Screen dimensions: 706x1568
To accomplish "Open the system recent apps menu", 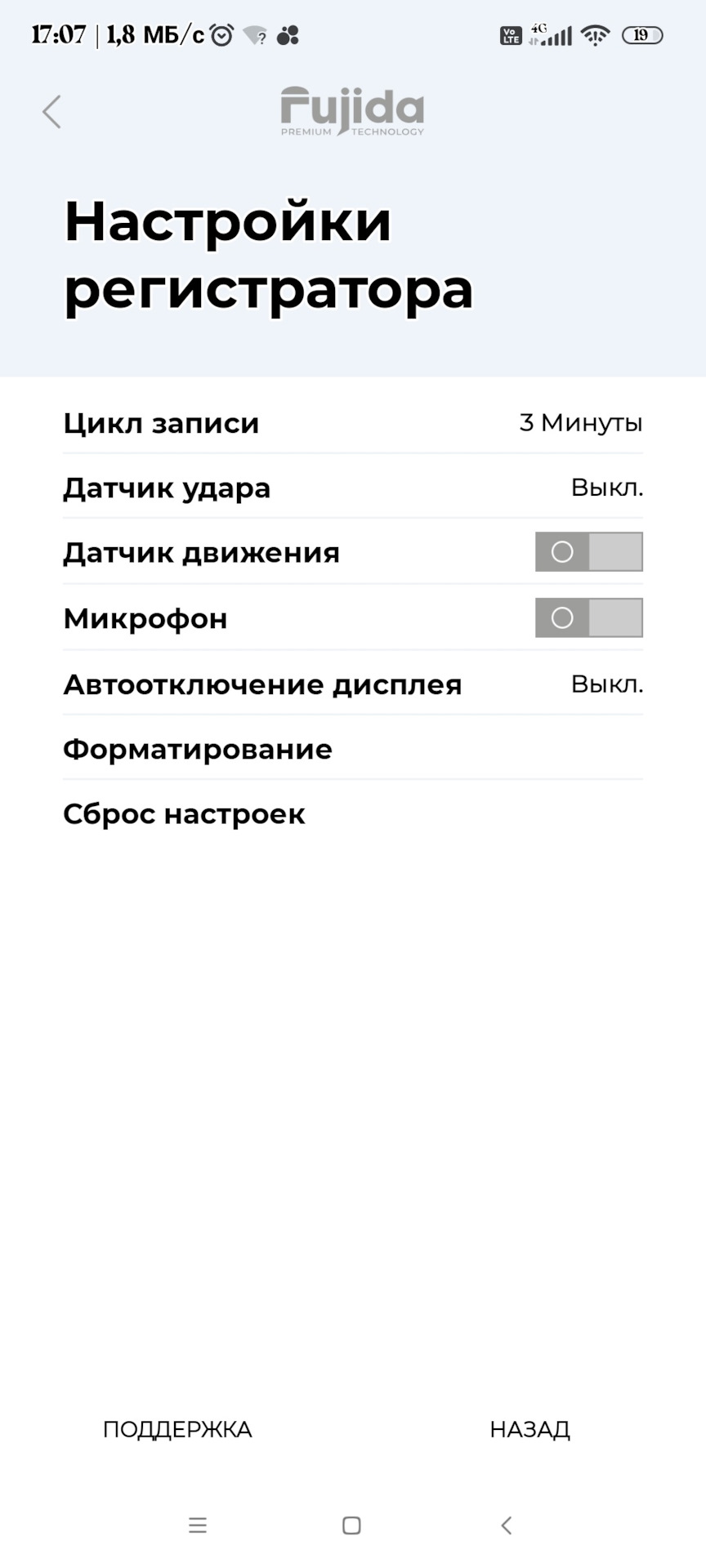I will coord(198,1525).
